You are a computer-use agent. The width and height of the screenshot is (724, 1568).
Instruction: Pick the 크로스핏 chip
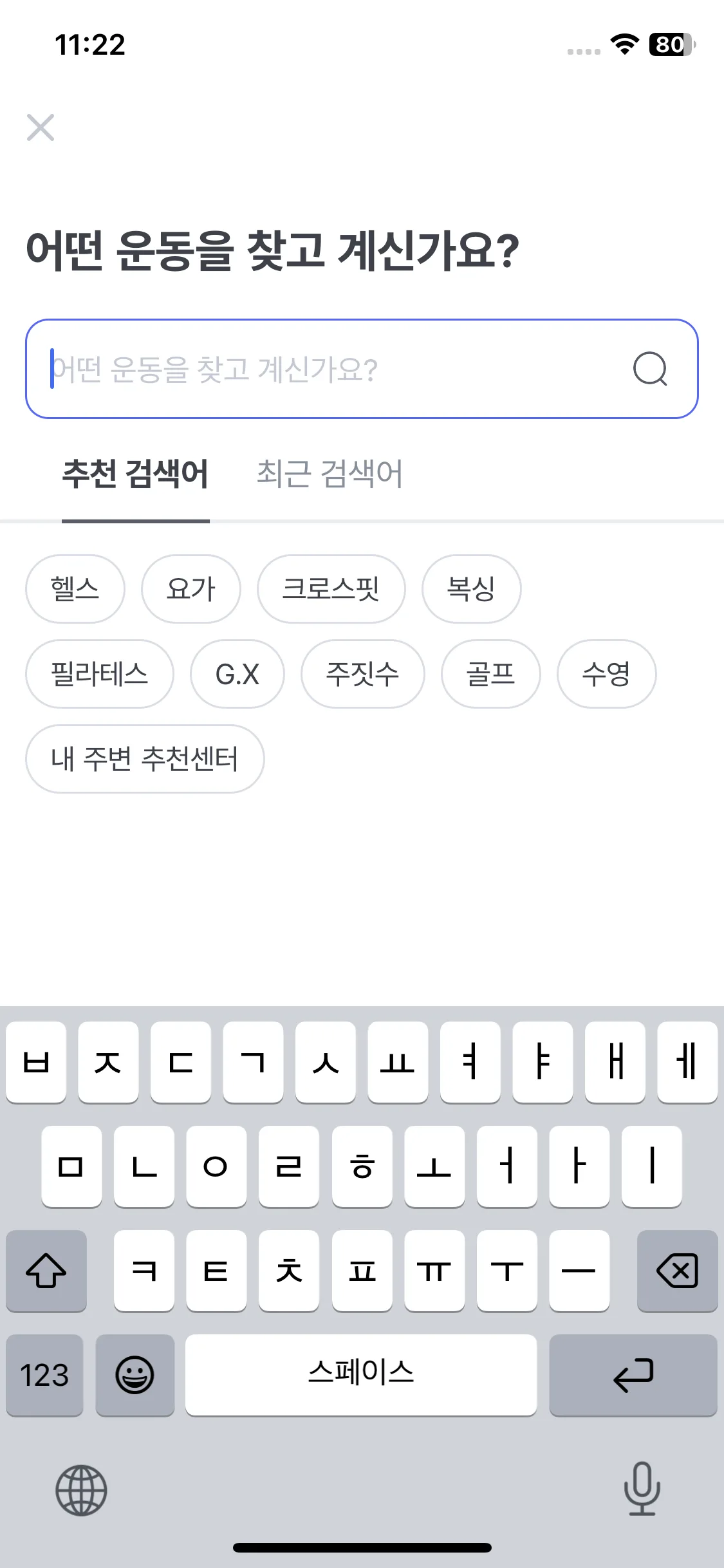coord(331,589)
